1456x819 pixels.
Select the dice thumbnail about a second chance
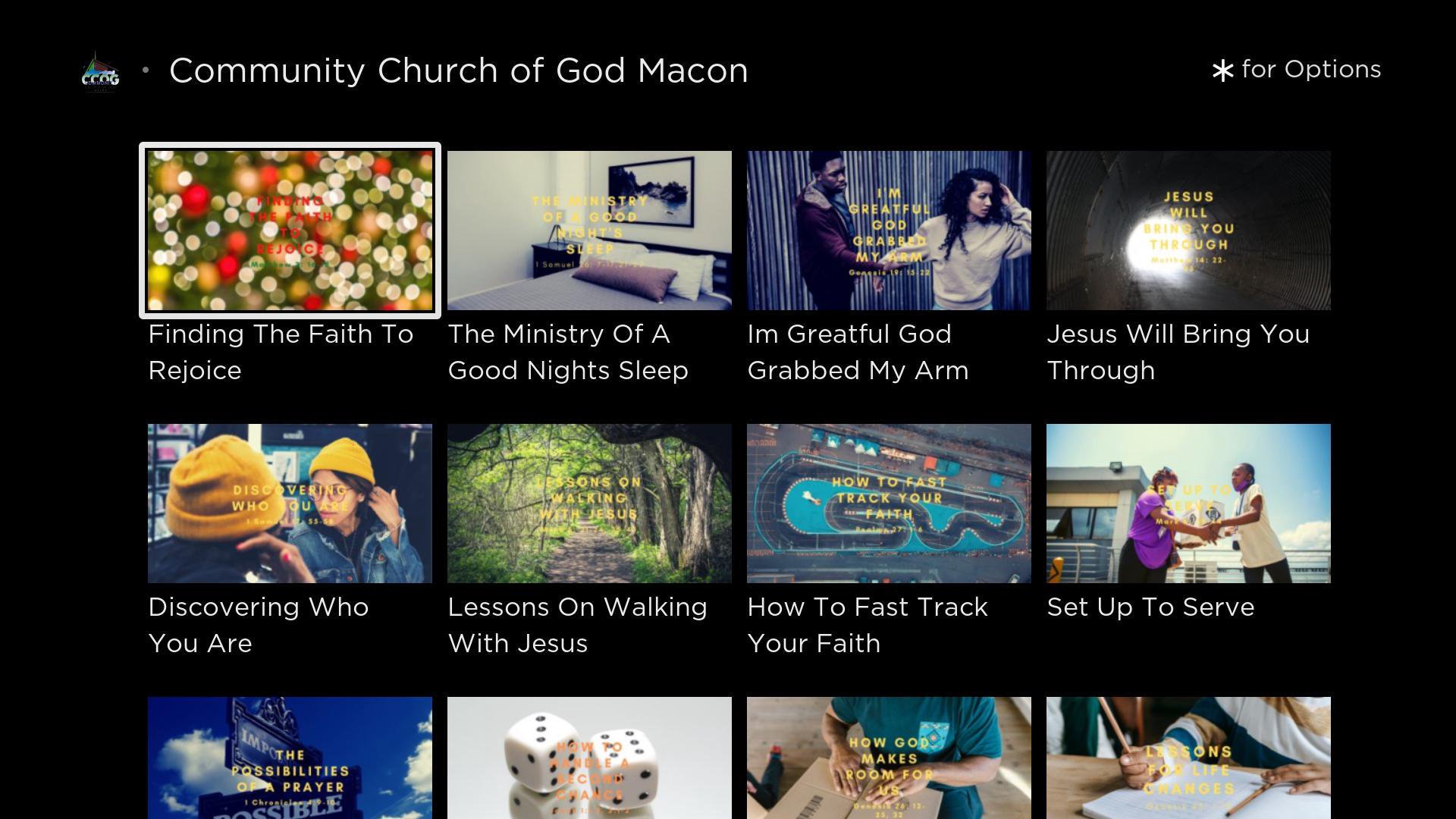coord(589,758)
